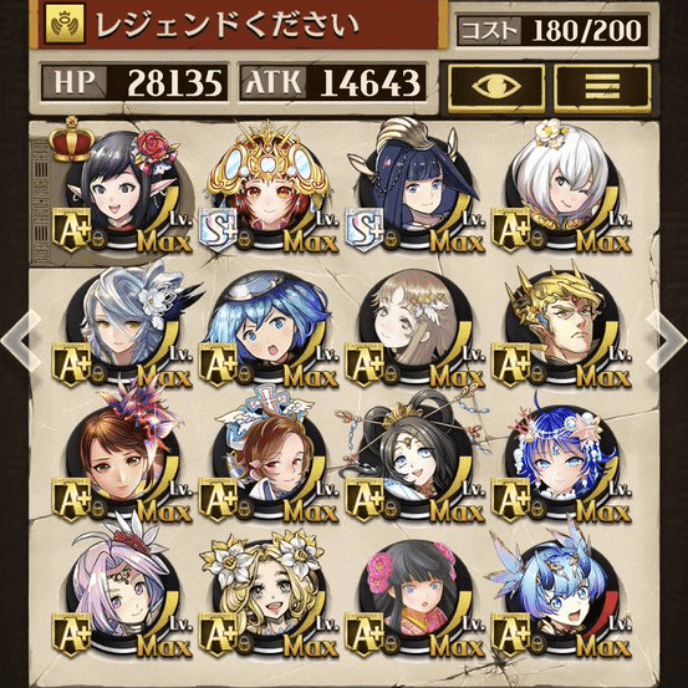Select the winking white-haired character
The width and height of the screenshot is (688, 688).
(x=558, y=190)
